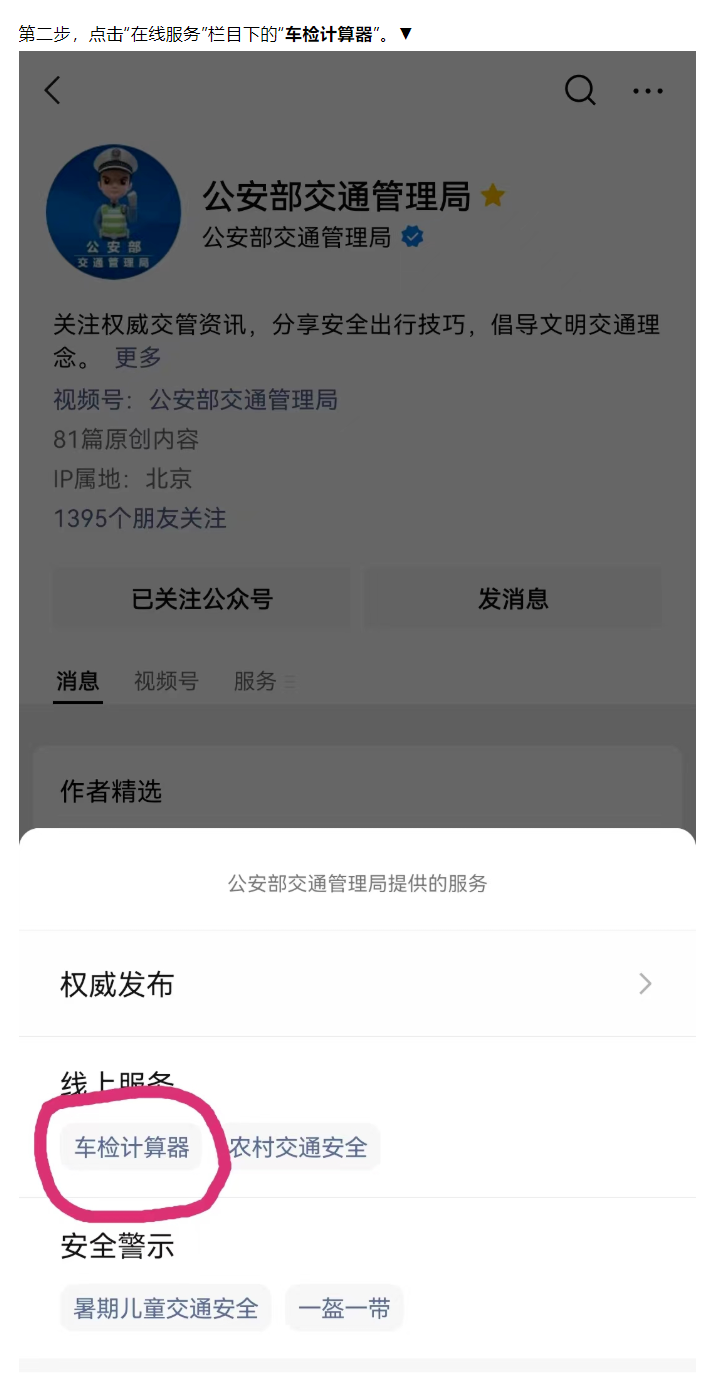Open the 车检计算器 service chip
The width and height of the screenshot is (715, 1398).
click(132, 1147)
